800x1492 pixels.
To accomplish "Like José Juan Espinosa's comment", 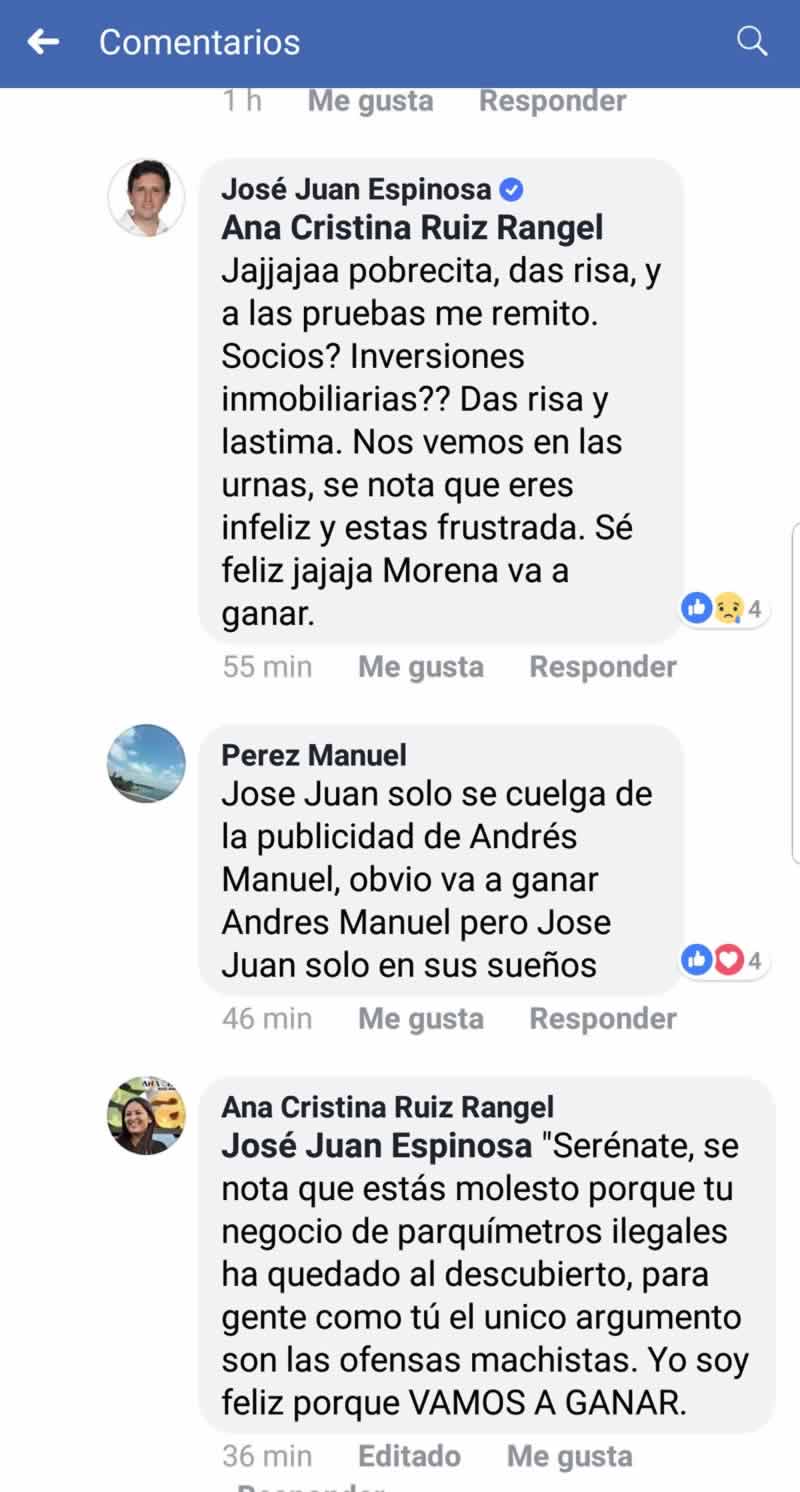I will pos(420,667).
